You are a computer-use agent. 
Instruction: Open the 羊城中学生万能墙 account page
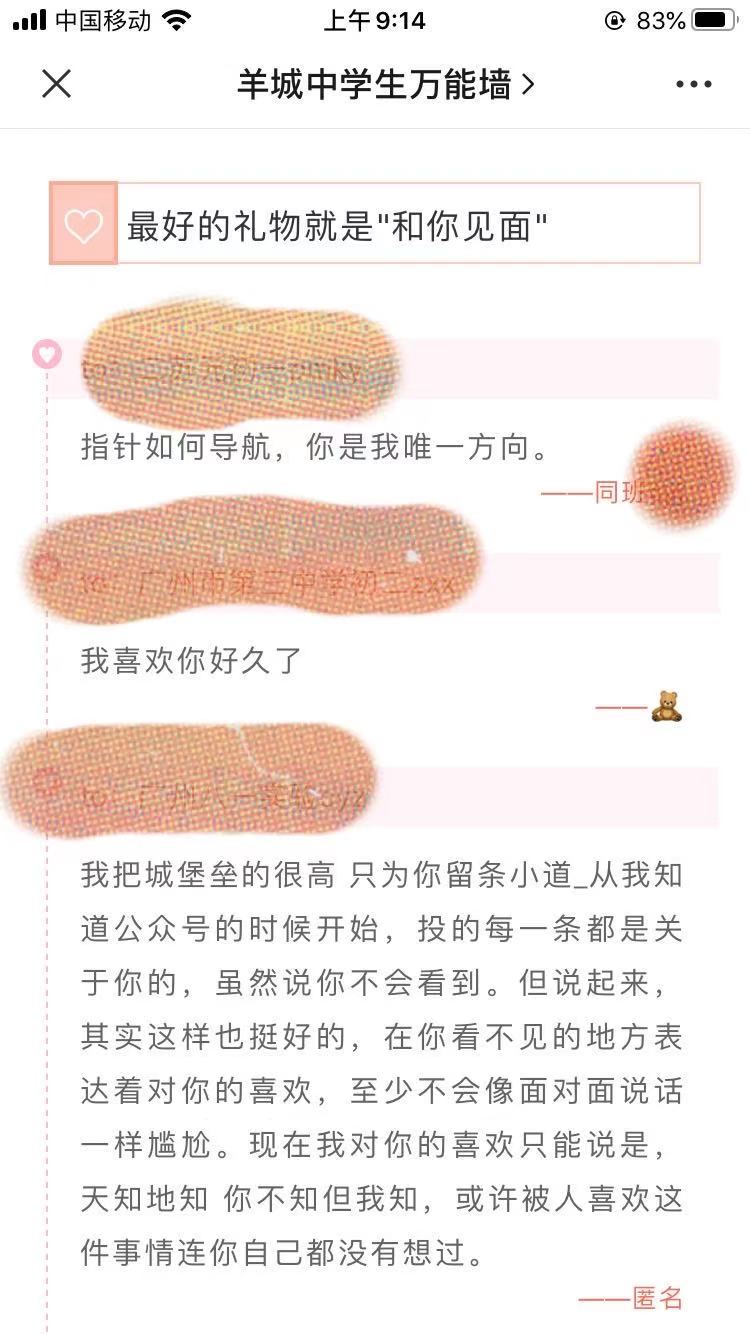click(385, 84)
